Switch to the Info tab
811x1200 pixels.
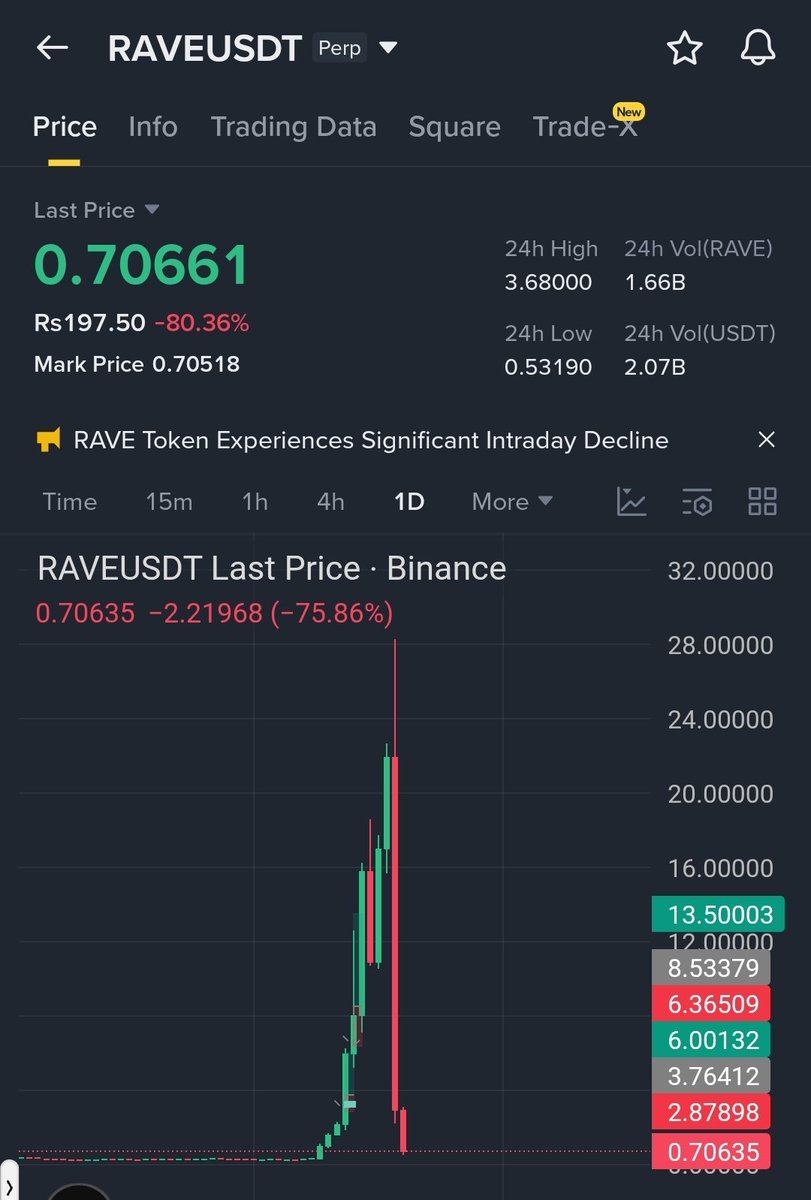153,127
